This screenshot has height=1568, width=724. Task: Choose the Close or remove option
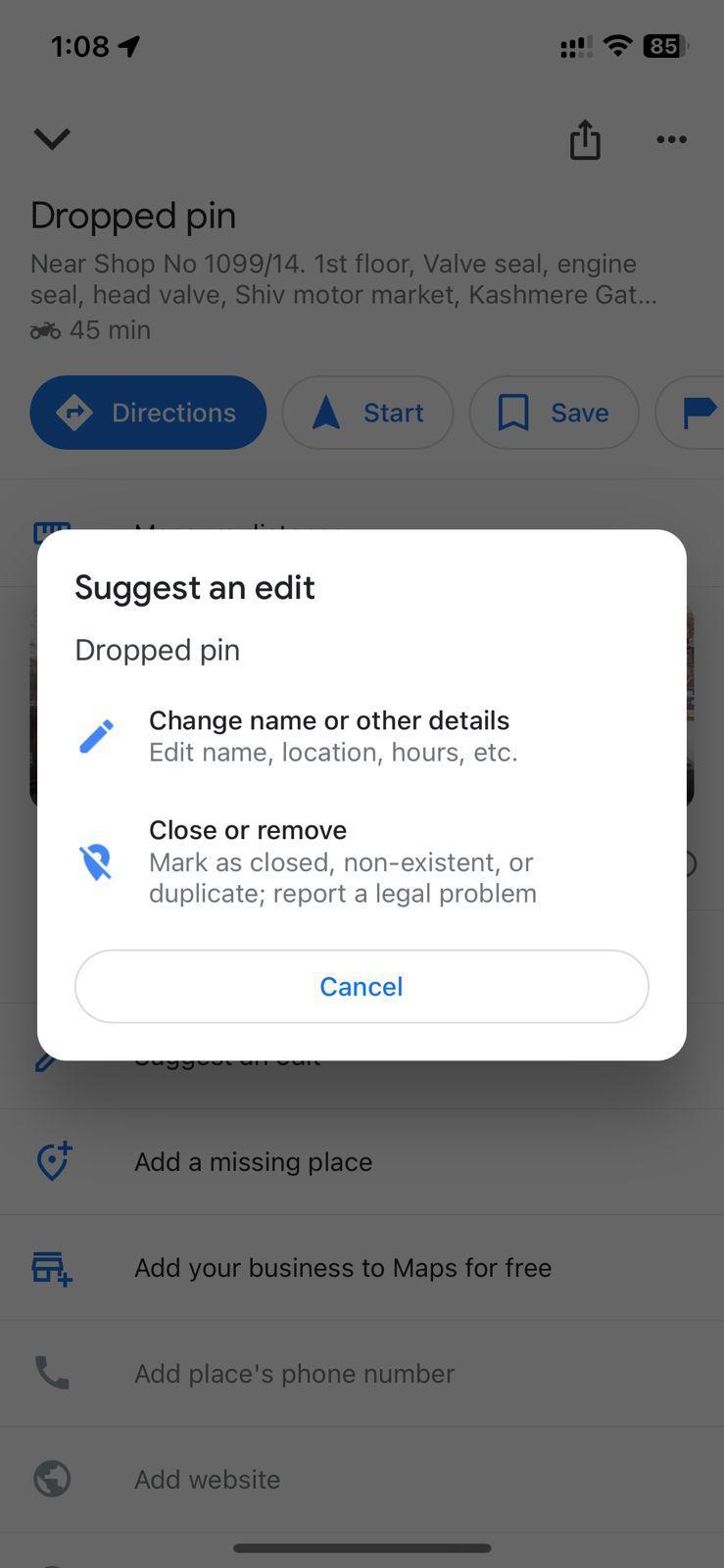click(343, 860)
